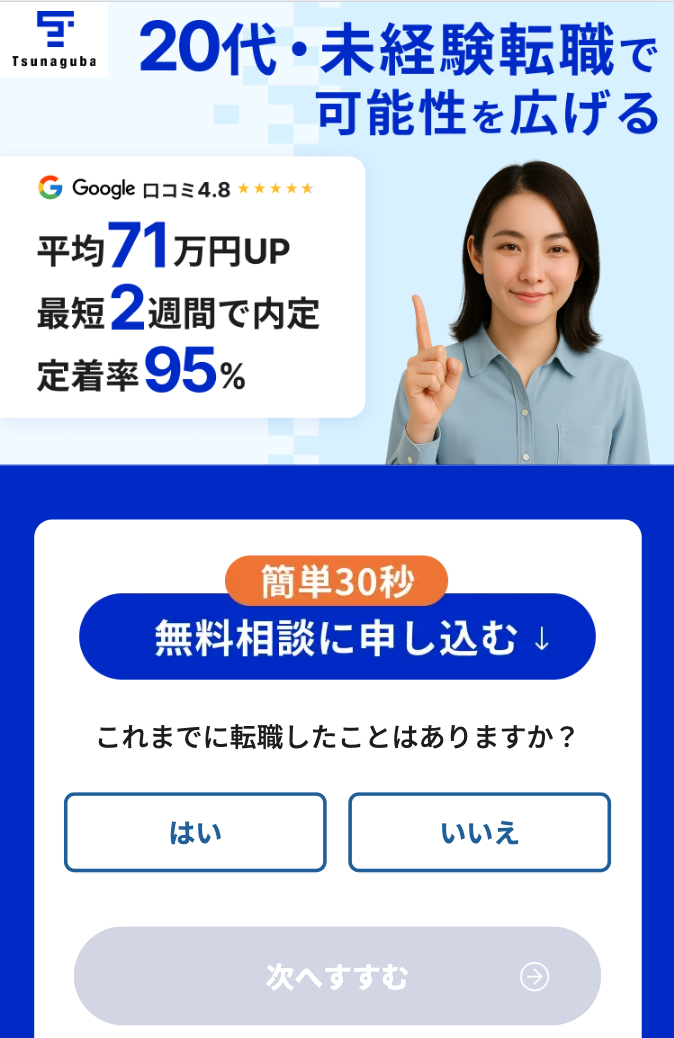Tap 無料相談に申し込む banner button
Image resolution: width=674 pixels, height=1038 pixels.
[337, 638]
